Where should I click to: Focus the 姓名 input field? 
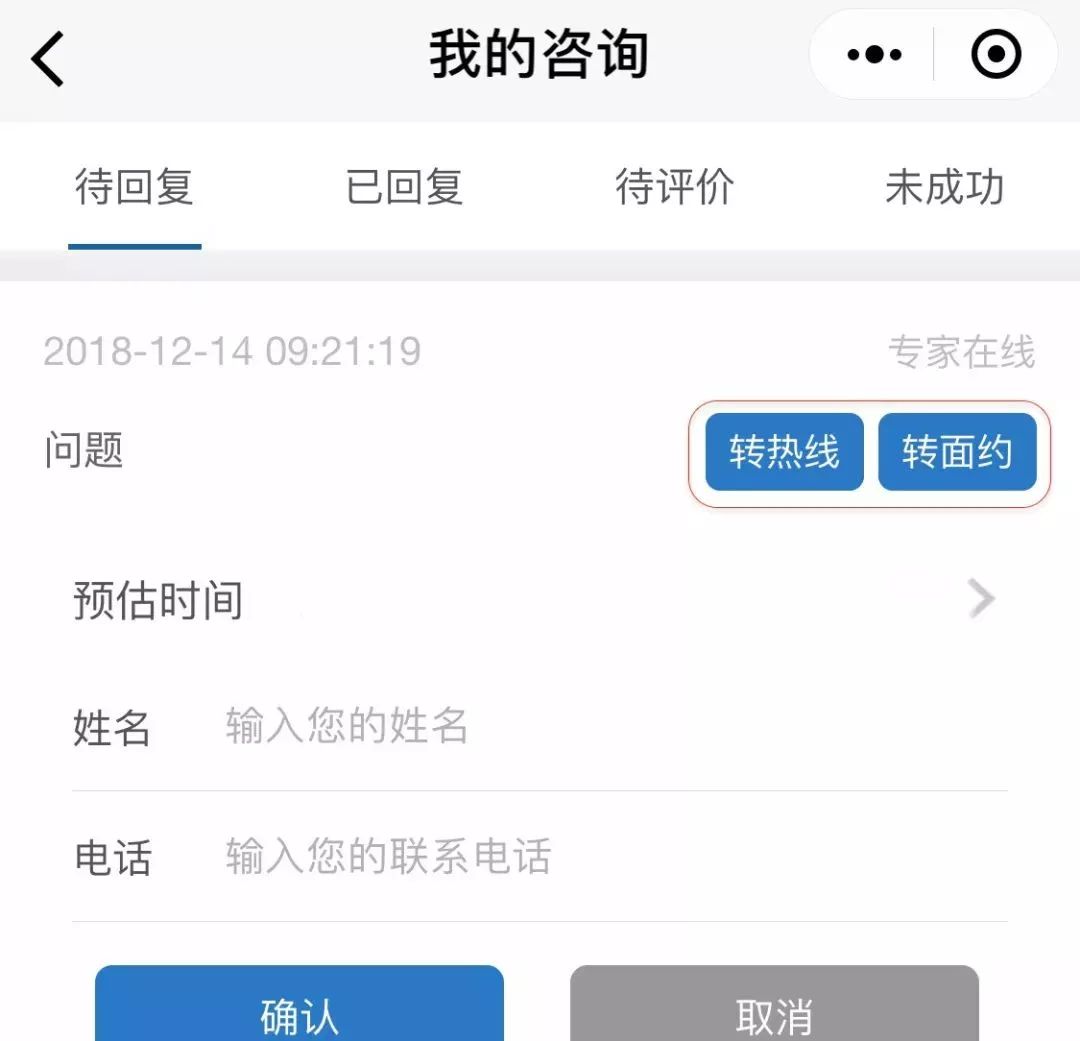[x=600, y=726]
